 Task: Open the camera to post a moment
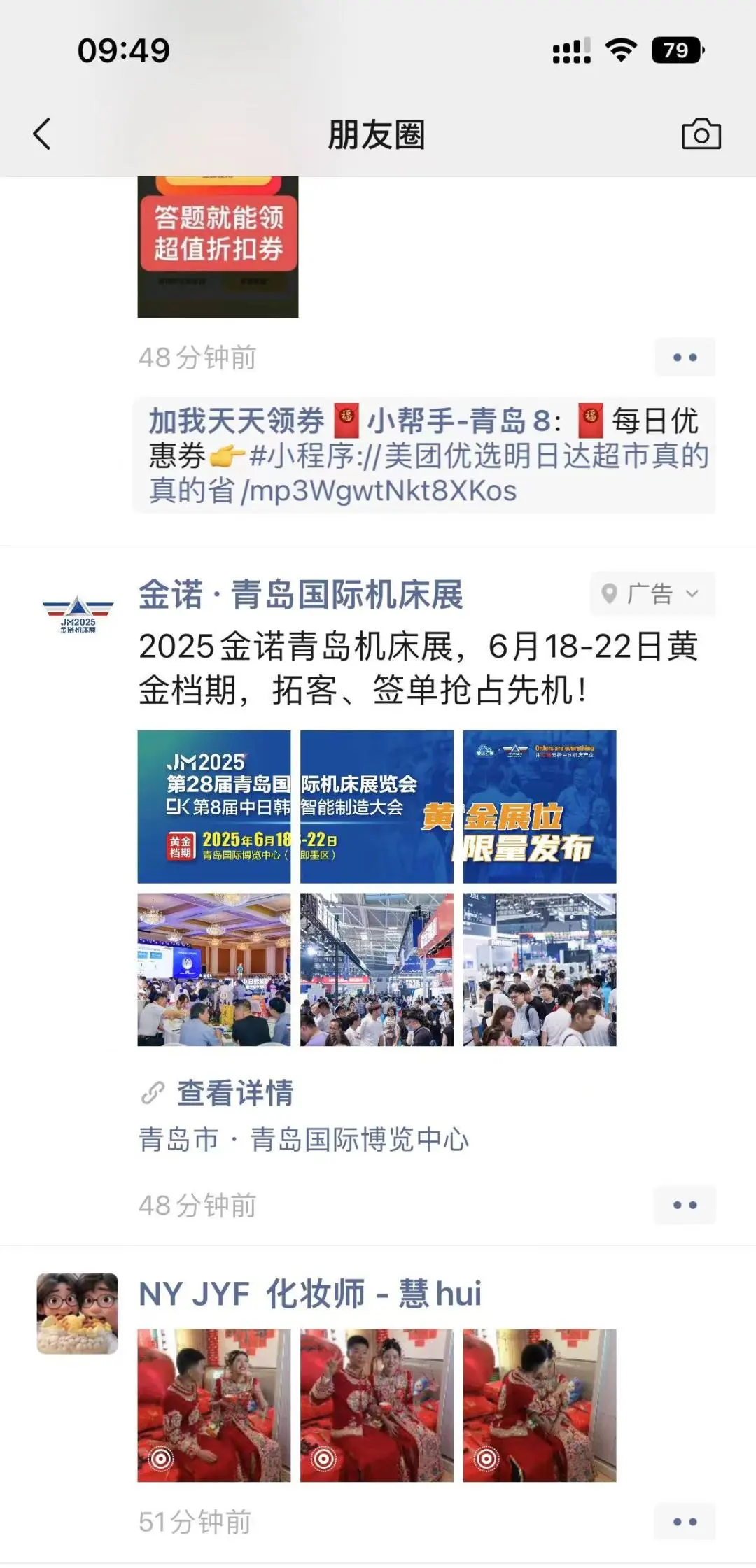point(701,134)
